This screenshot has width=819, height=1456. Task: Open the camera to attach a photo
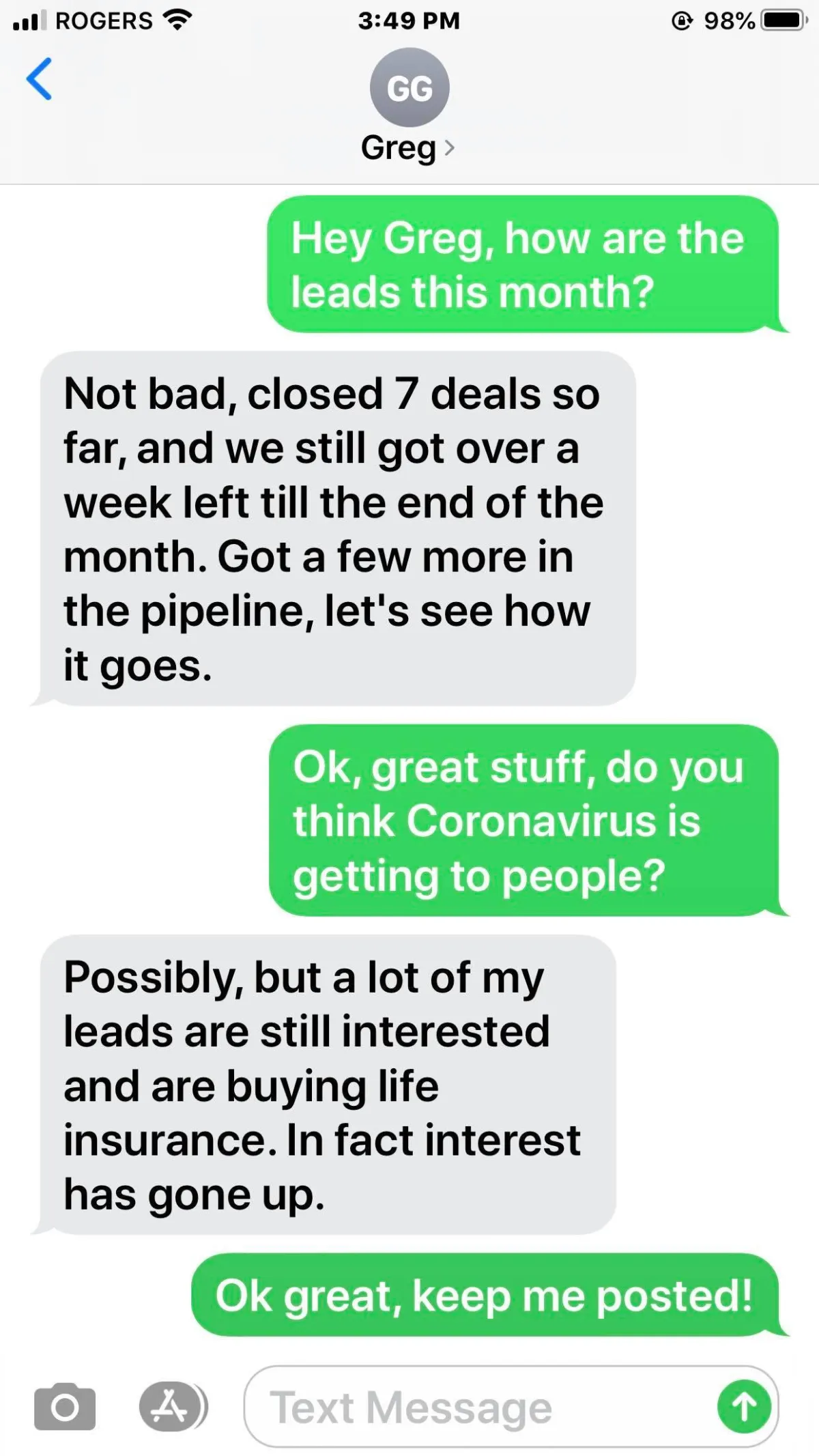65,1407
